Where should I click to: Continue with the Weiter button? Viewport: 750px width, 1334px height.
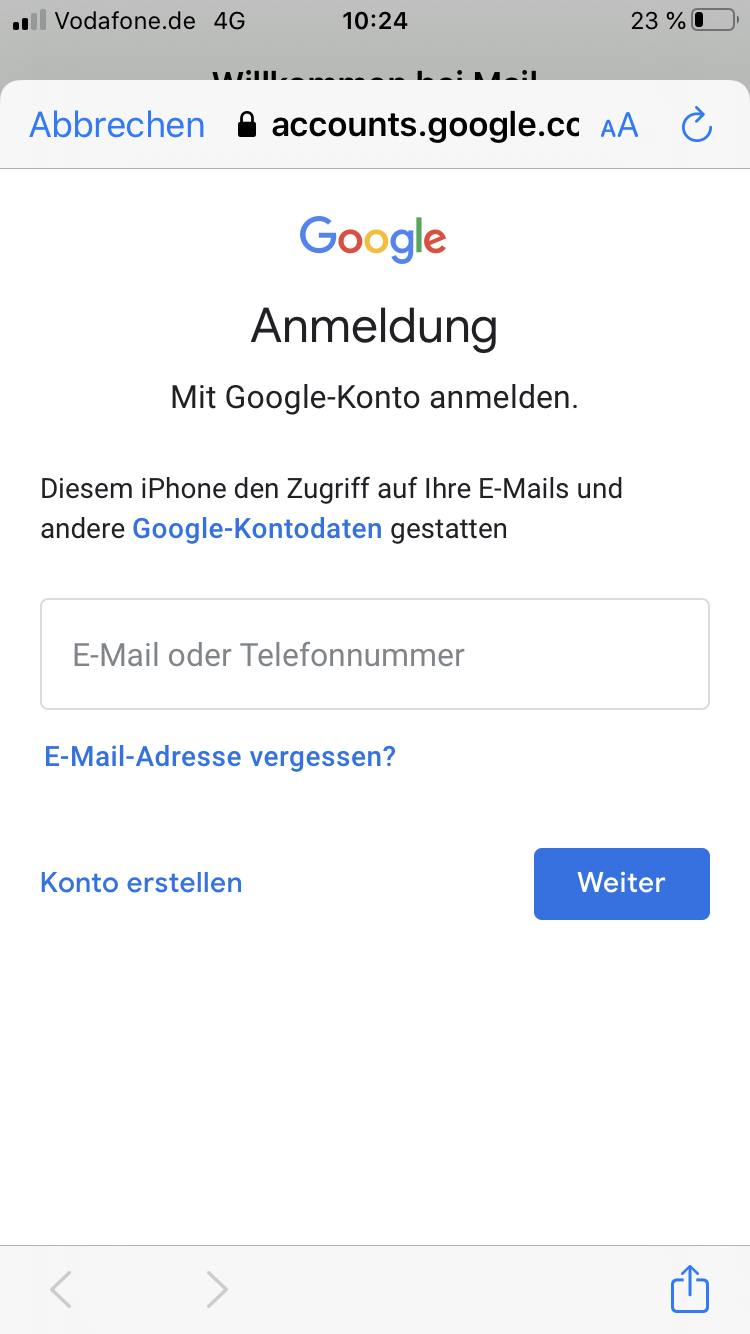[621, 883]
